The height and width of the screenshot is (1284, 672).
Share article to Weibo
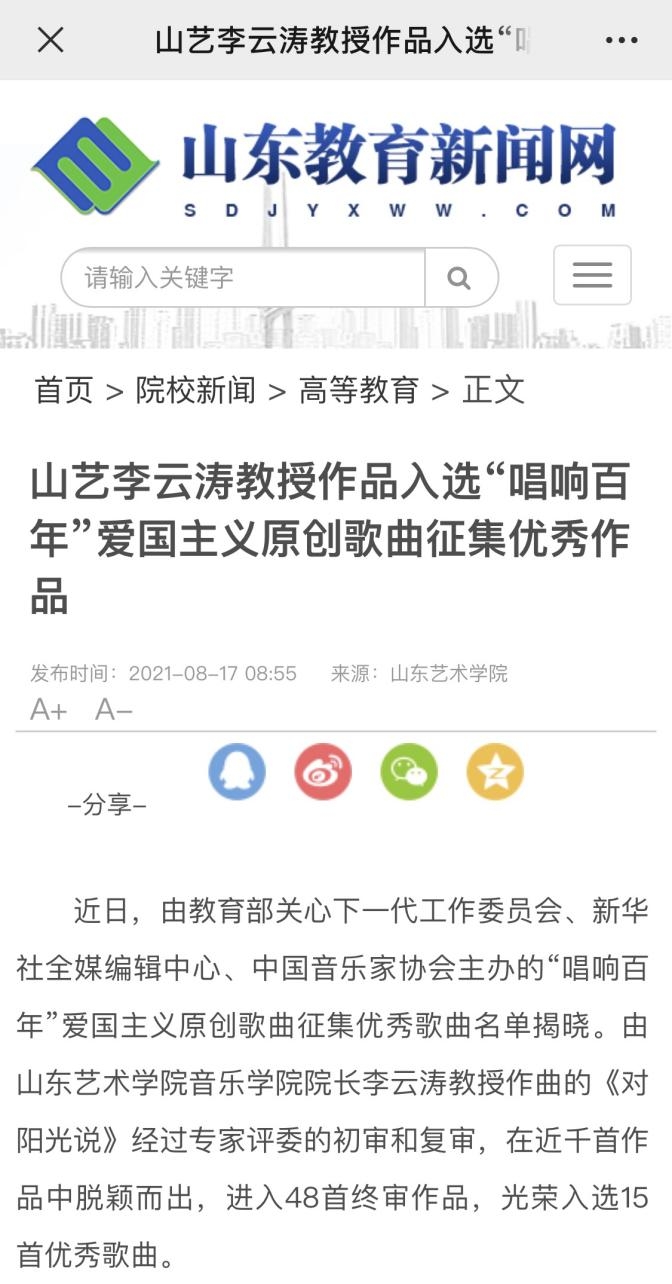(x=323, y=772)
